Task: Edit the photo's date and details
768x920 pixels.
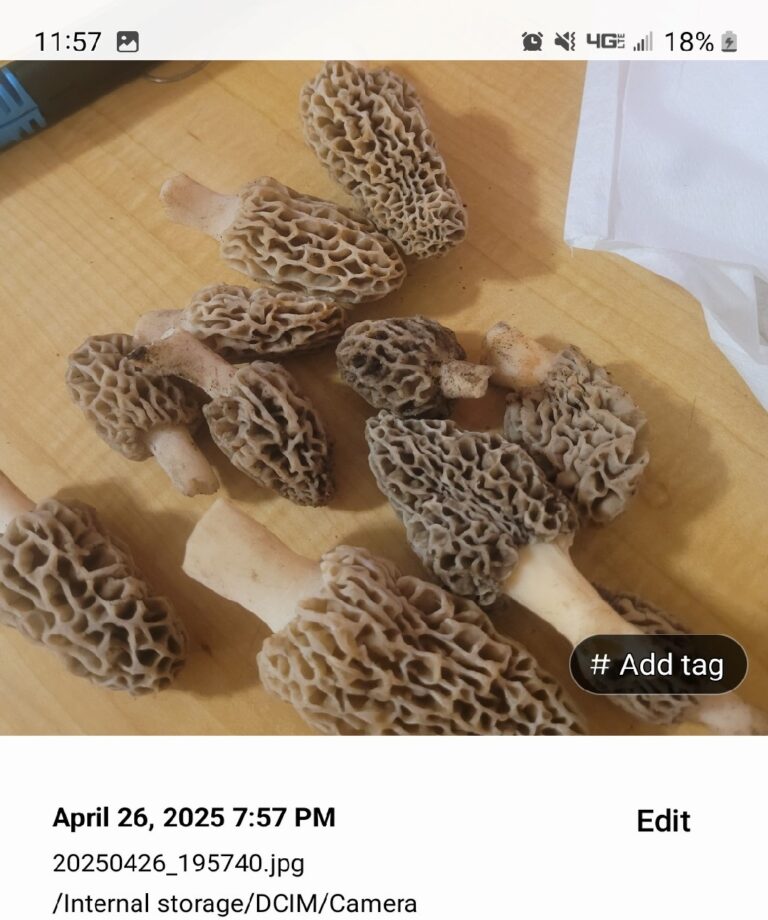Action: [663, 821]
